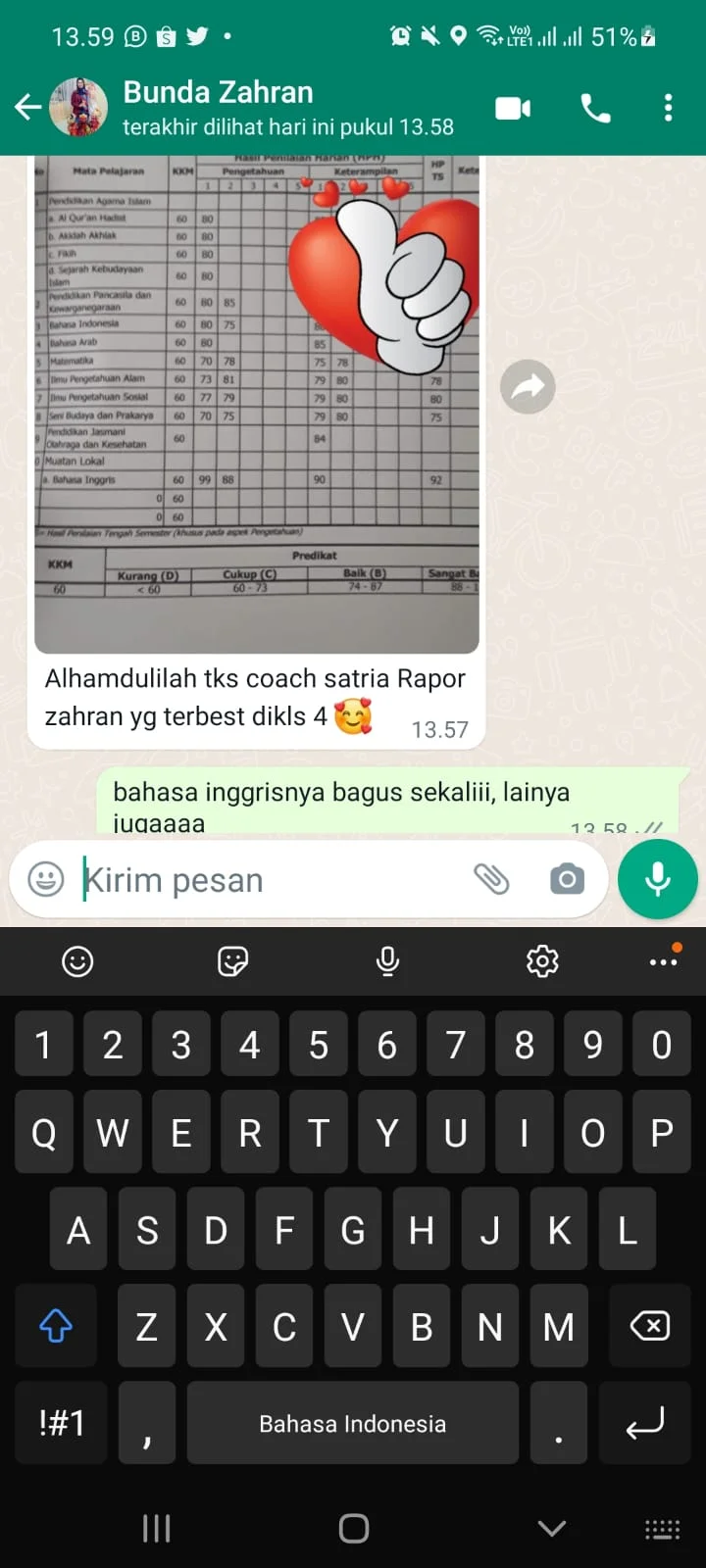The height and width of the screenshot is (1568, 706).
Task: Tap the backspace key
Action: pos(649,1326)
